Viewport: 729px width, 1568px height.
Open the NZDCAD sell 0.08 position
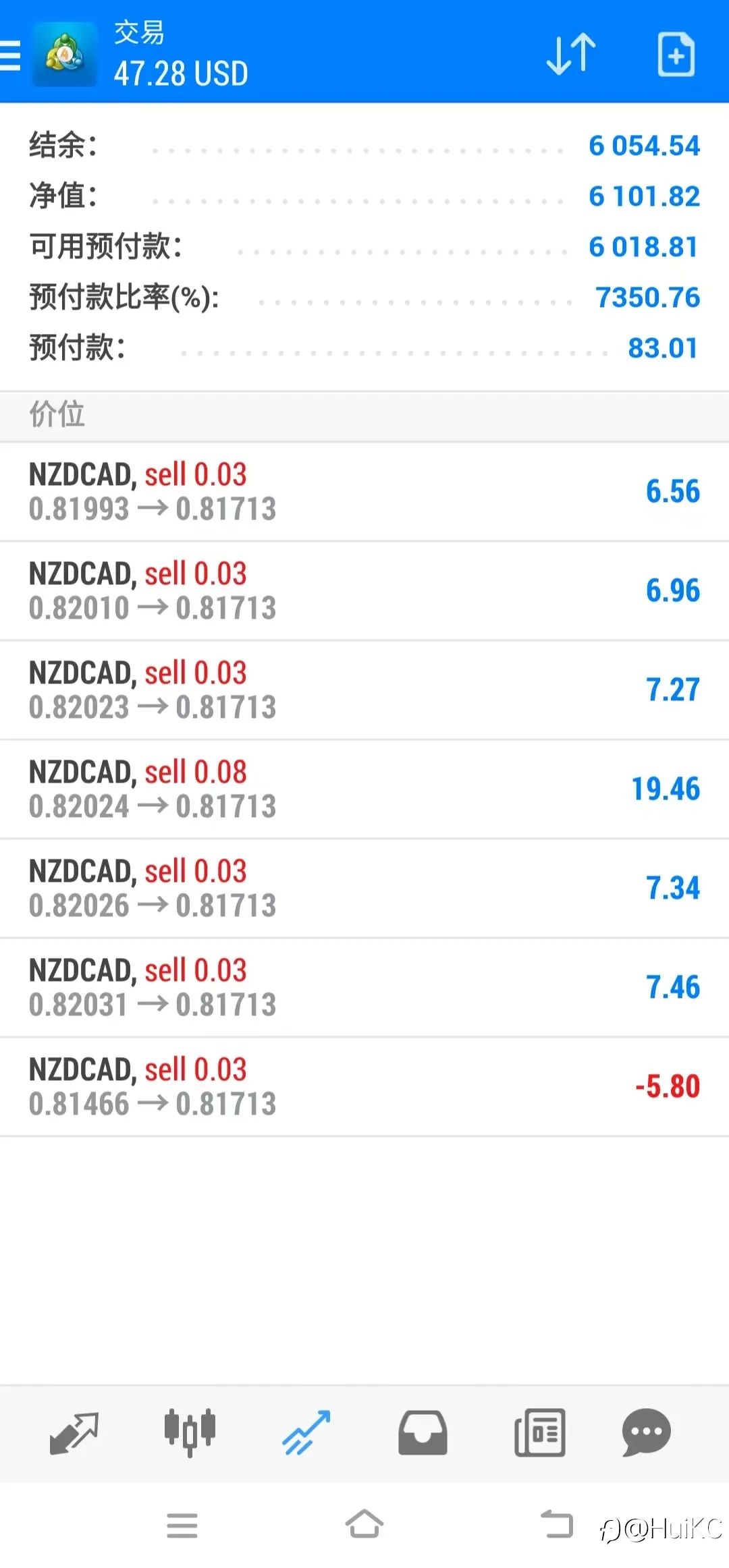[364, 789]
